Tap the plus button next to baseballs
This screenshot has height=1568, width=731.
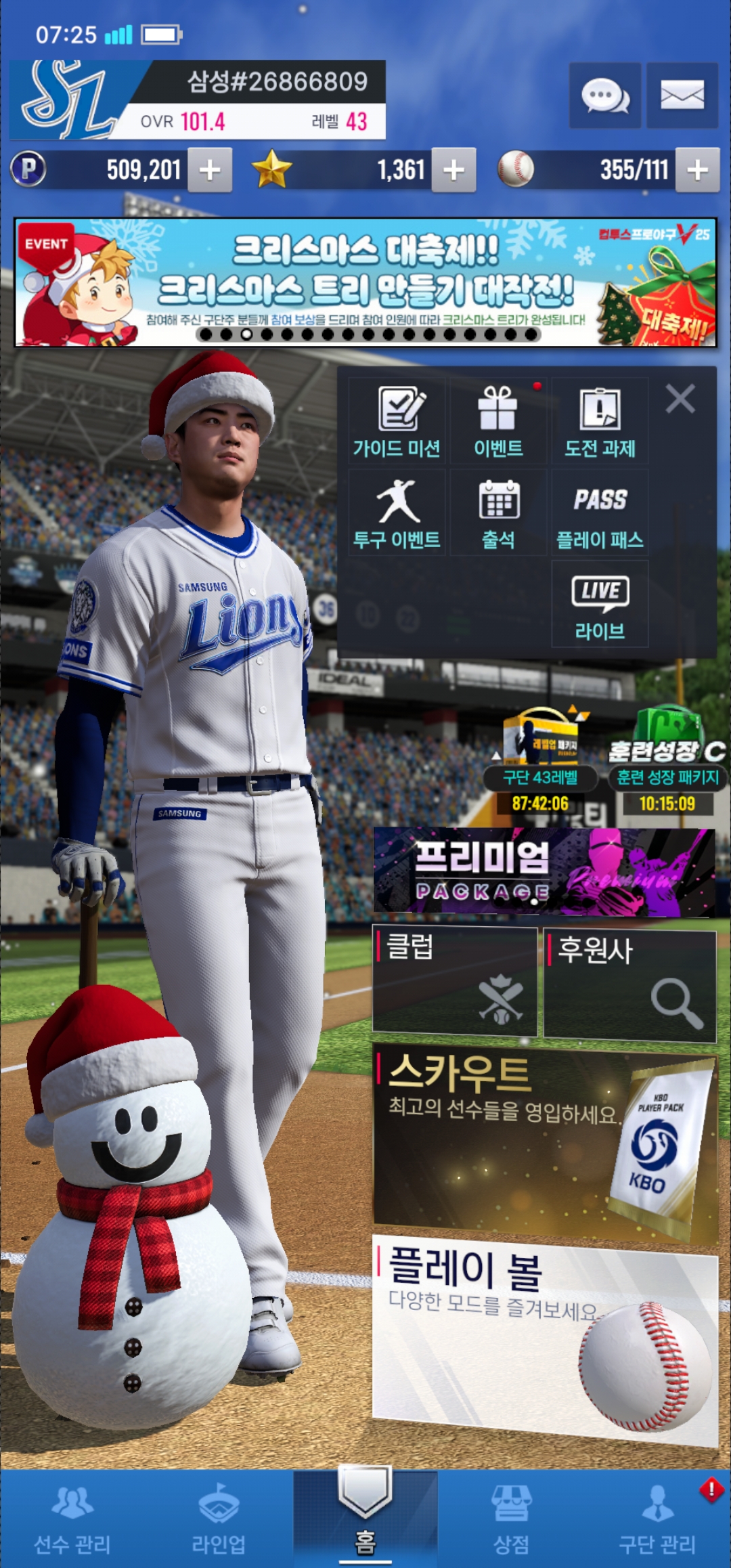click(697, 170)
